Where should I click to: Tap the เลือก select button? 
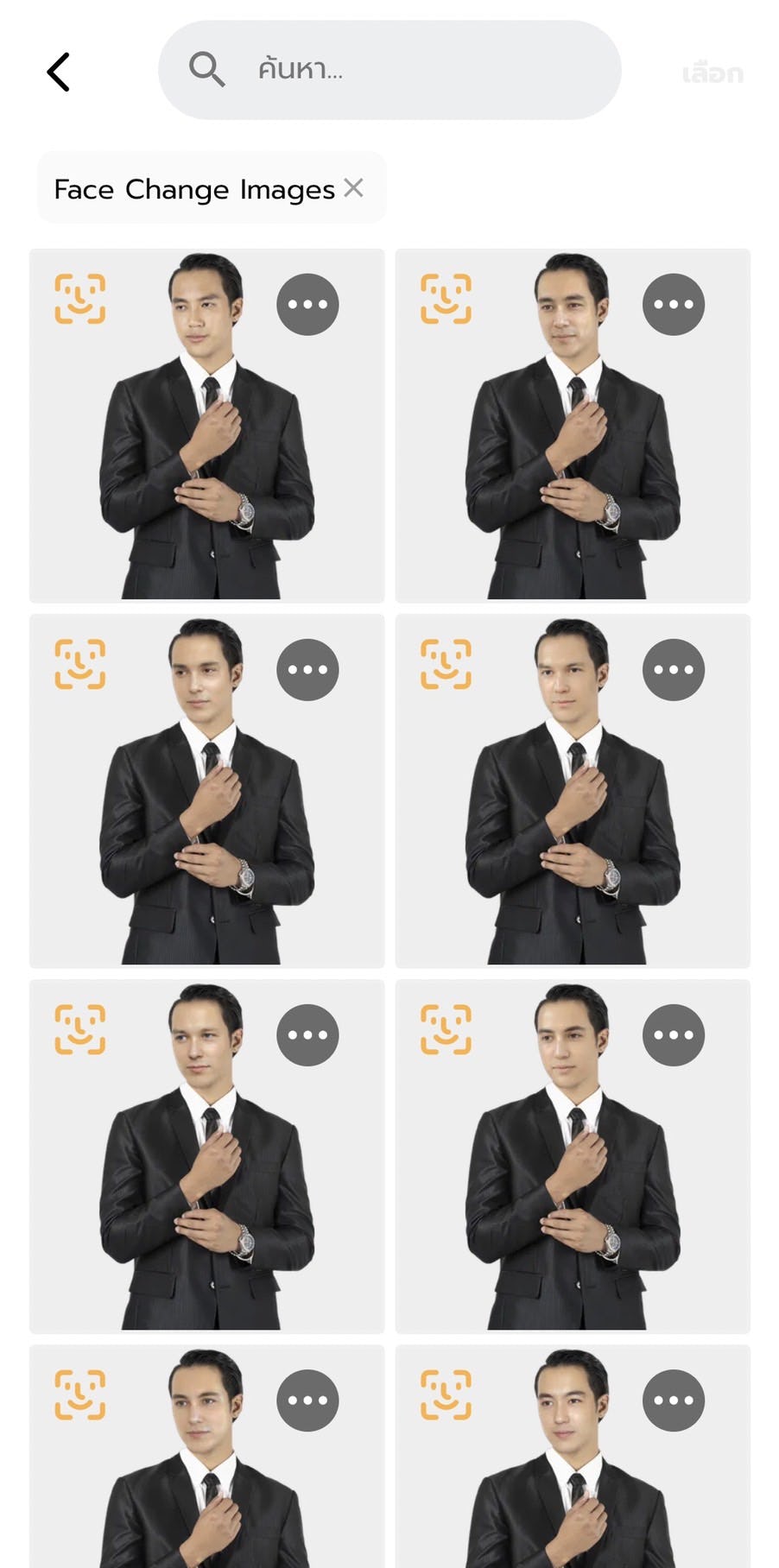tap(712, 73)
